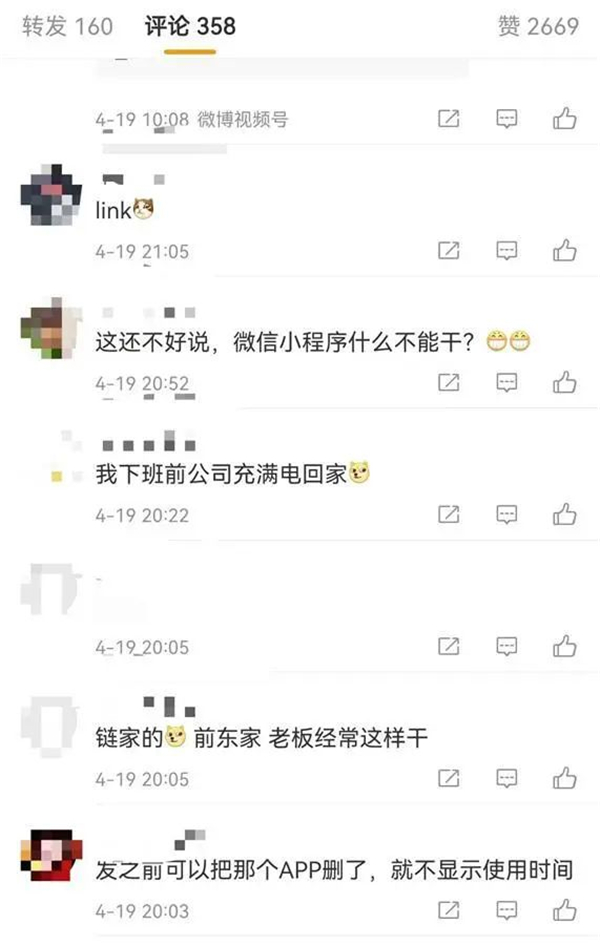
Task: Open the 把那个APP删了 commenter's avatar
Action: point(50,858)
